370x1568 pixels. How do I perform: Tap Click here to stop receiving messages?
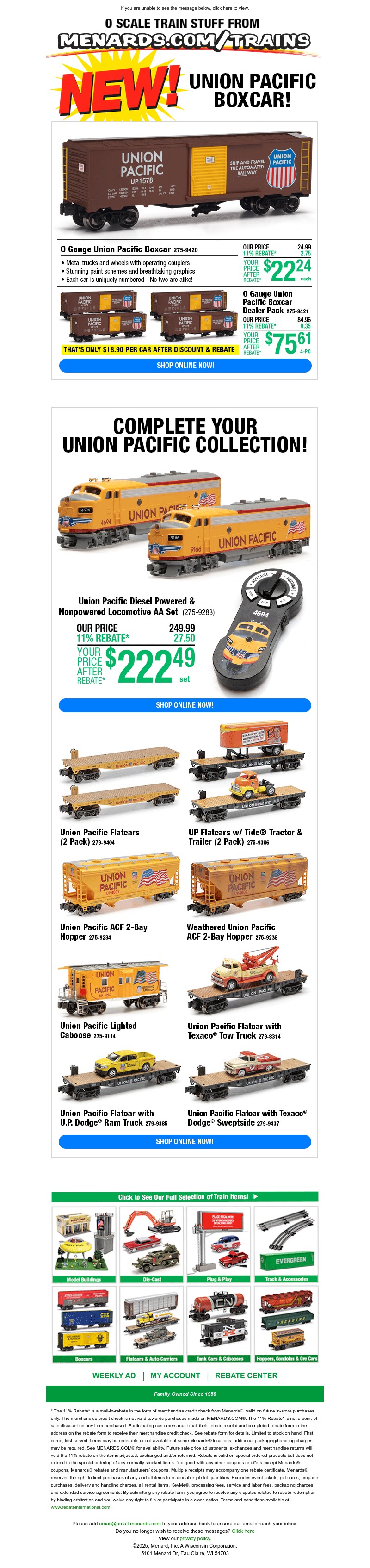[243, 1531]
